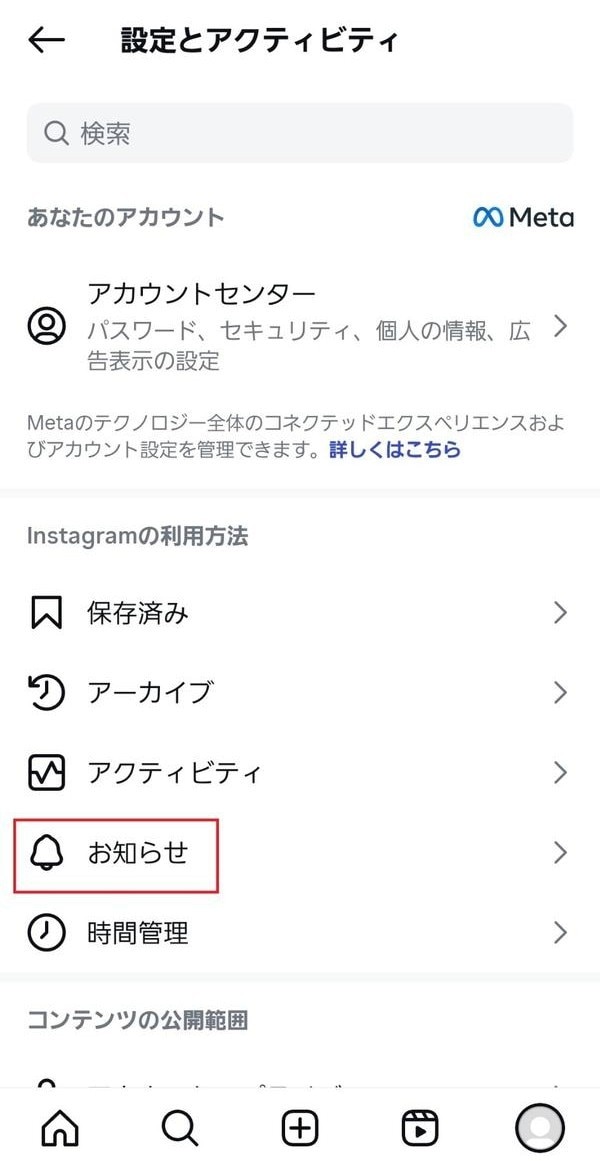Open the 検索 search field

(x=300, y=133)
